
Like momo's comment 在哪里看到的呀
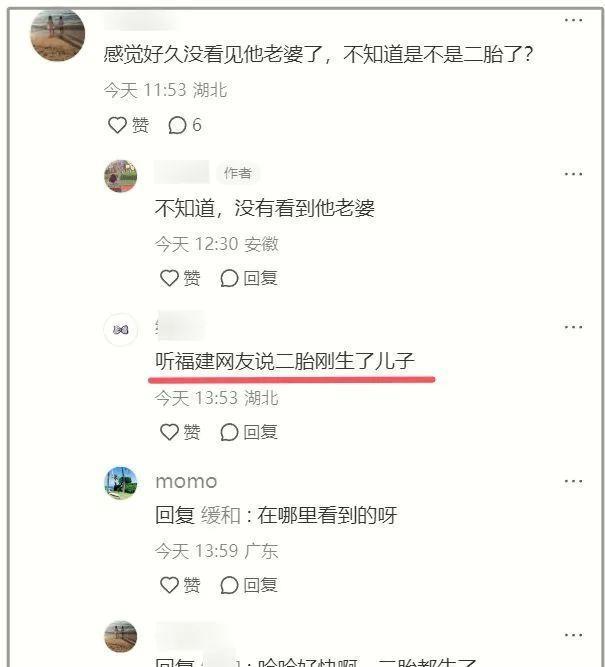click(180, 585)
